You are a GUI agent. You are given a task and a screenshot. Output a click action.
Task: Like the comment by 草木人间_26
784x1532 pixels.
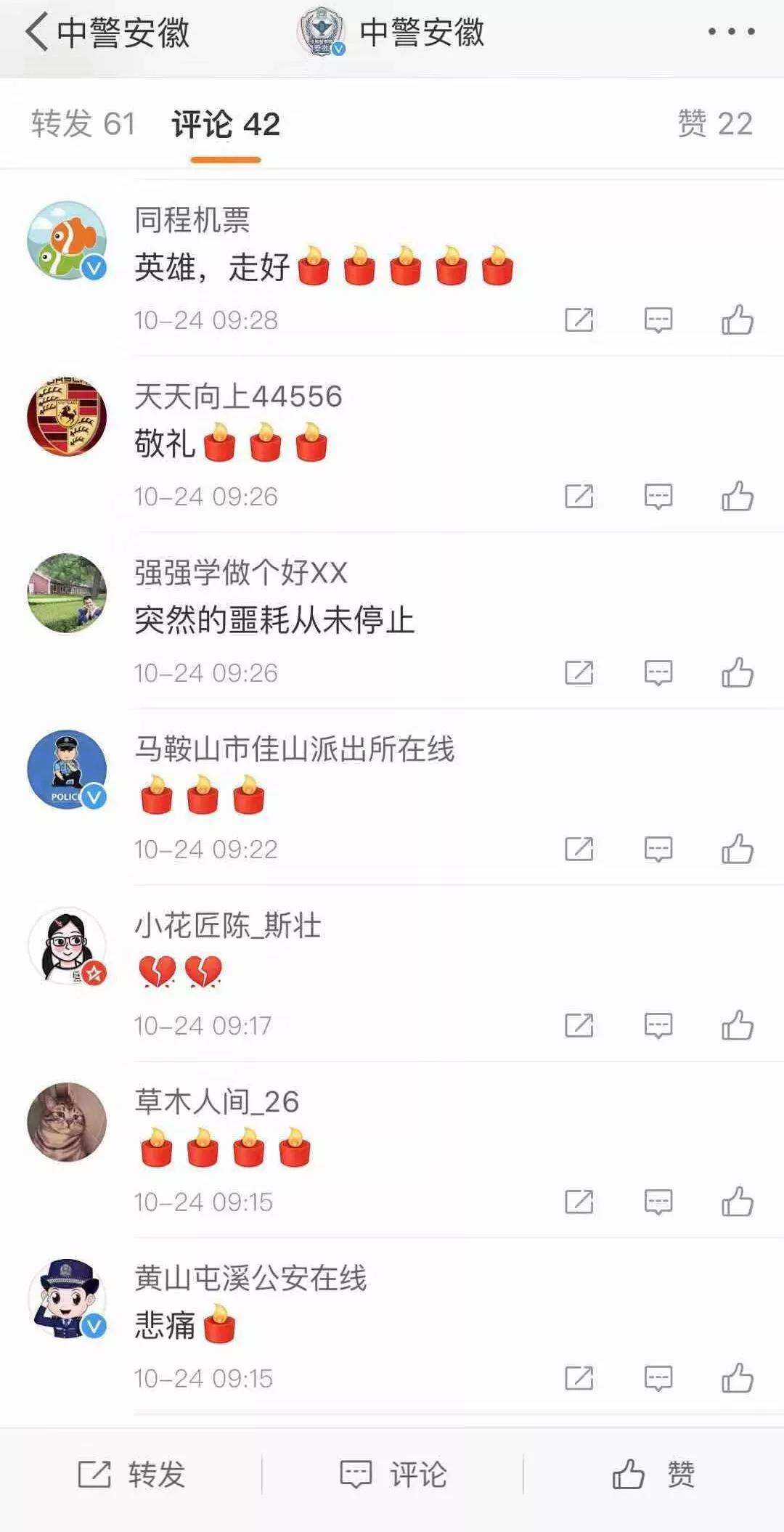click(737, 1202)
